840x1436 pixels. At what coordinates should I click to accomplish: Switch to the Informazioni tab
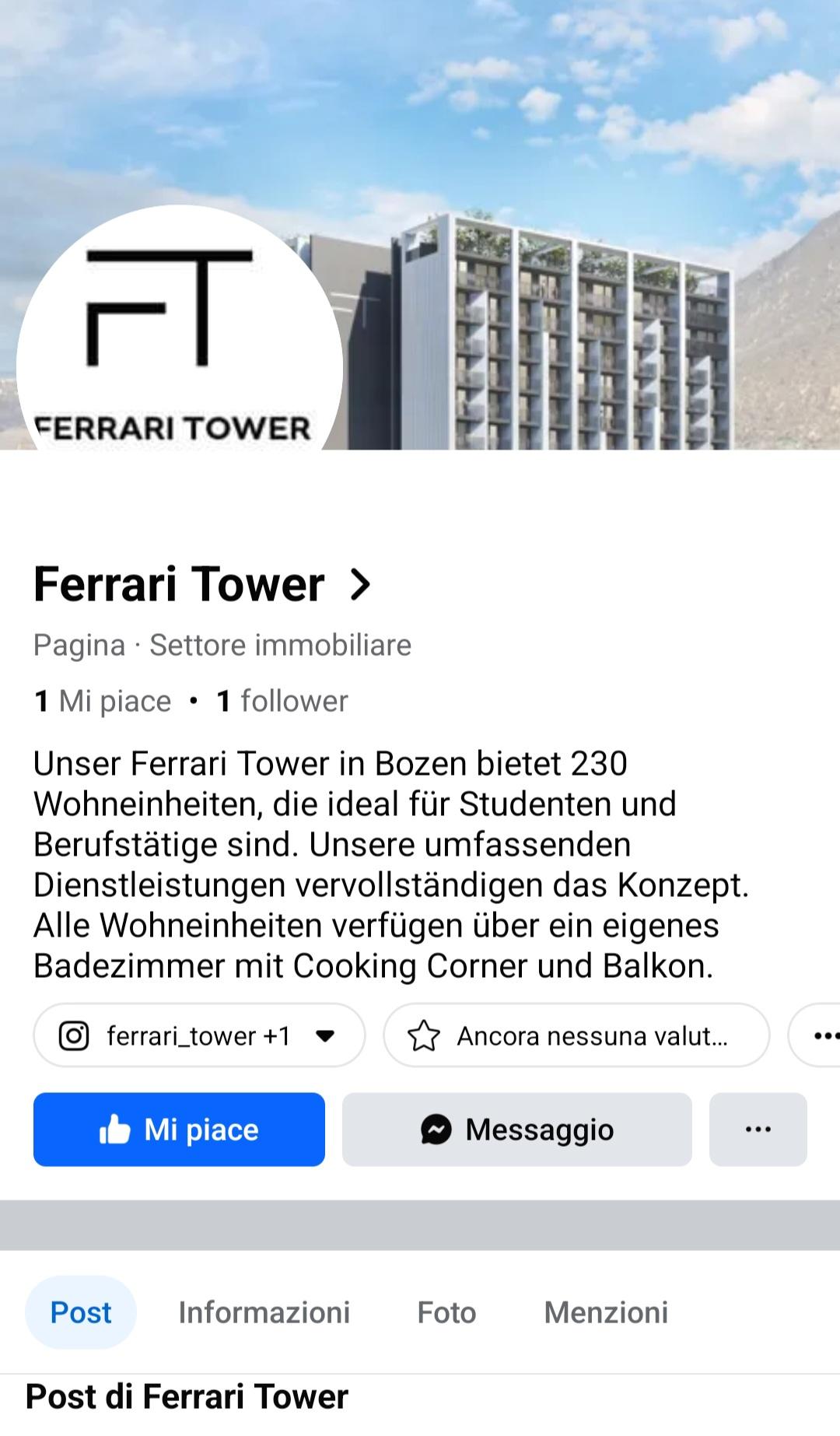[x=264, y=1312]
